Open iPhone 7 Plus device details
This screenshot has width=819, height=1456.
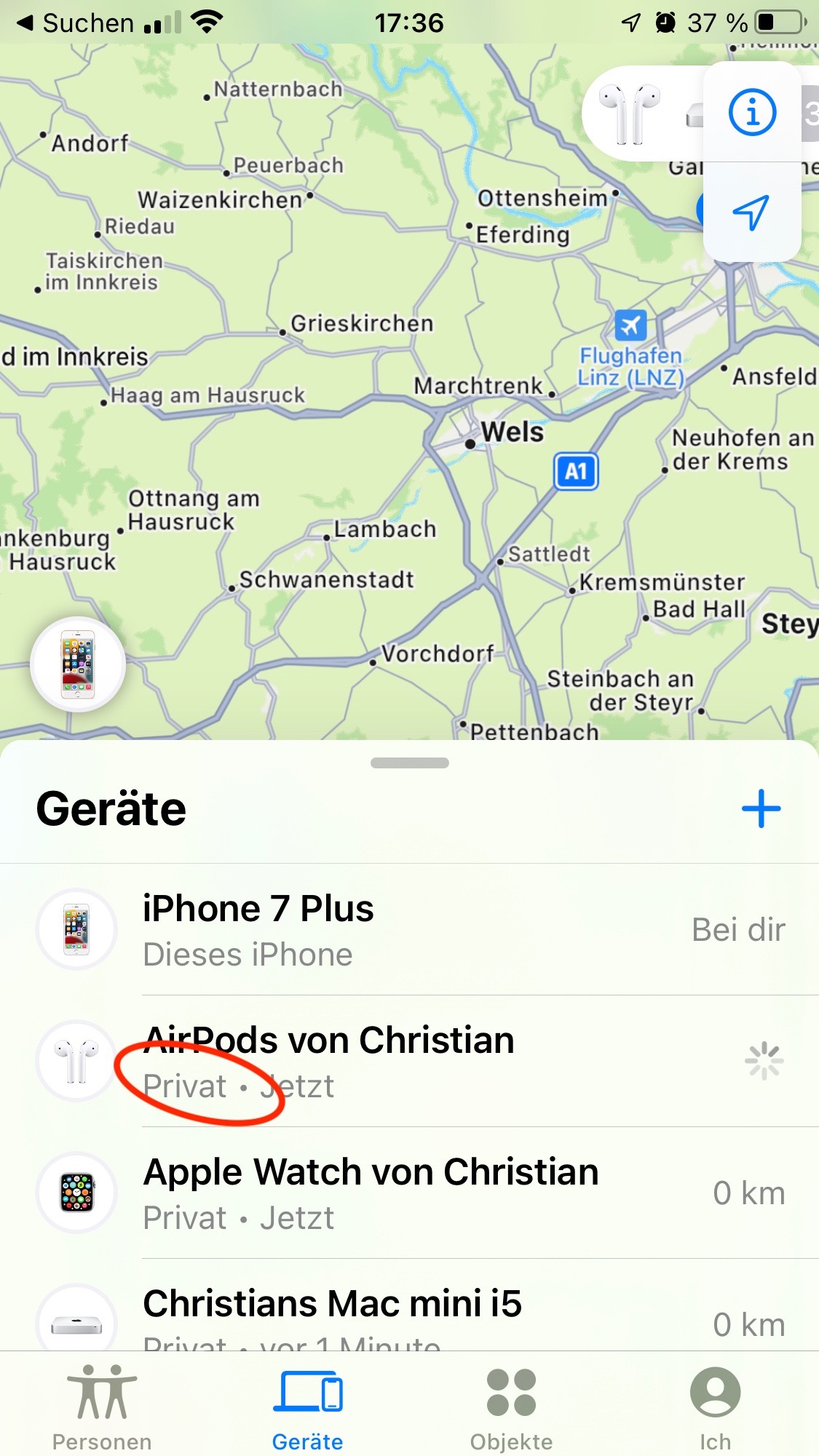pyautogui.click(x=408, y=930)
